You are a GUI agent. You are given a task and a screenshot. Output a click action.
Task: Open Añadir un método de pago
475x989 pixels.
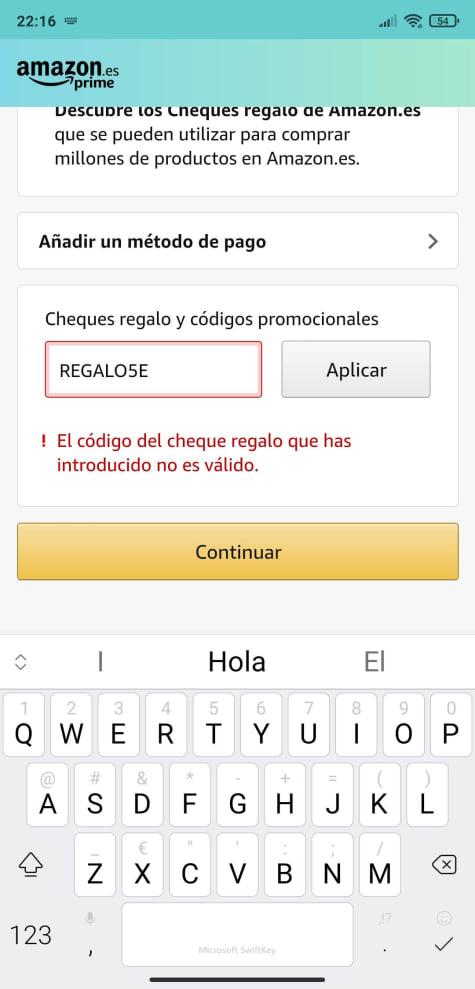tap(237, 241)
